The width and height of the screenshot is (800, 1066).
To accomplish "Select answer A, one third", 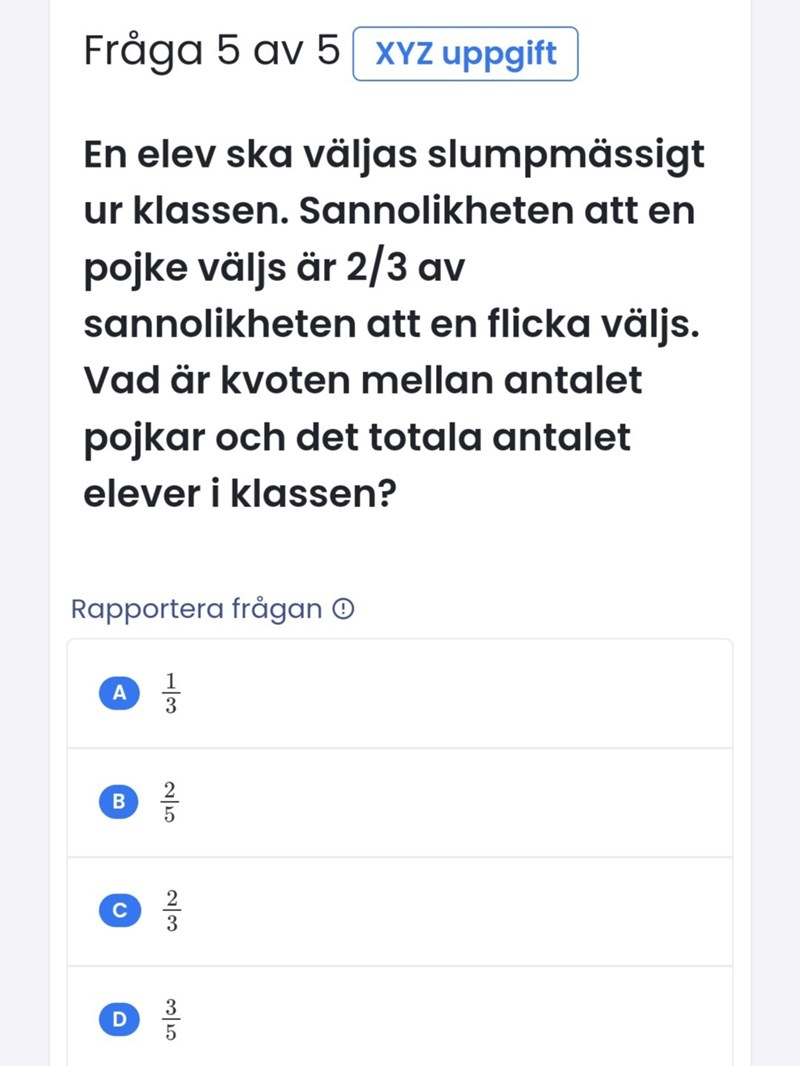I will (399, 693).
